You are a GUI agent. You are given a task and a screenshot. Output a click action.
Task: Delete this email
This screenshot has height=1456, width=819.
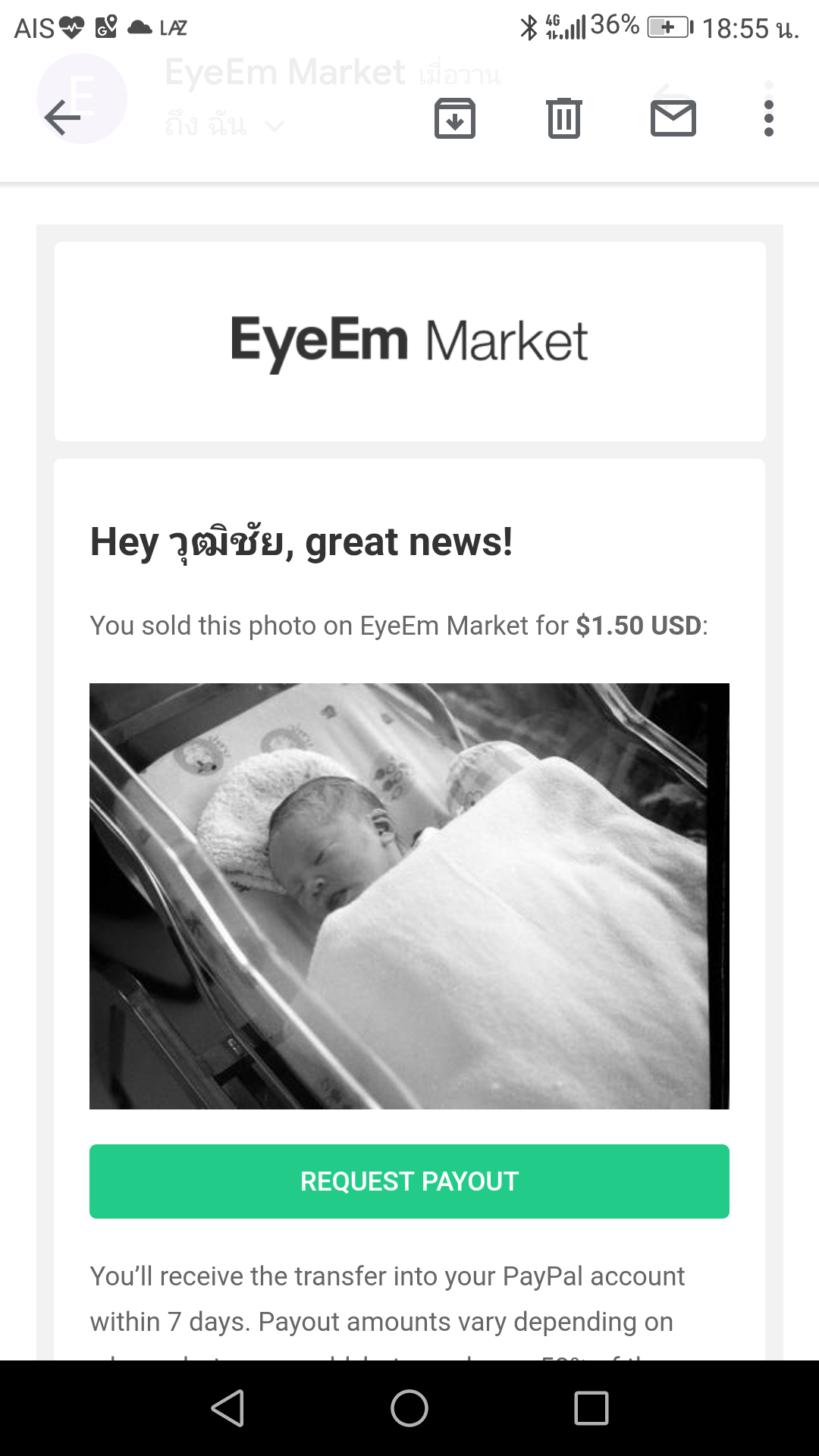[x=564, y=118]
